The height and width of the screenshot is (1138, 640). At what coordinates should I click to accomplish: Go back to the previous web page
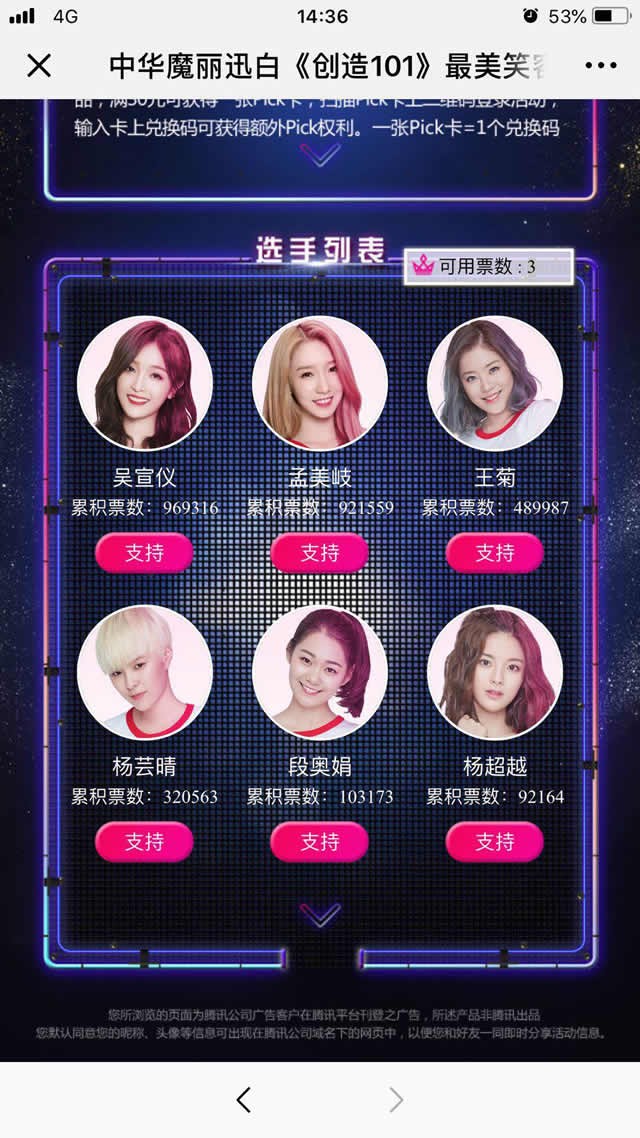[x=243, y=1100]
